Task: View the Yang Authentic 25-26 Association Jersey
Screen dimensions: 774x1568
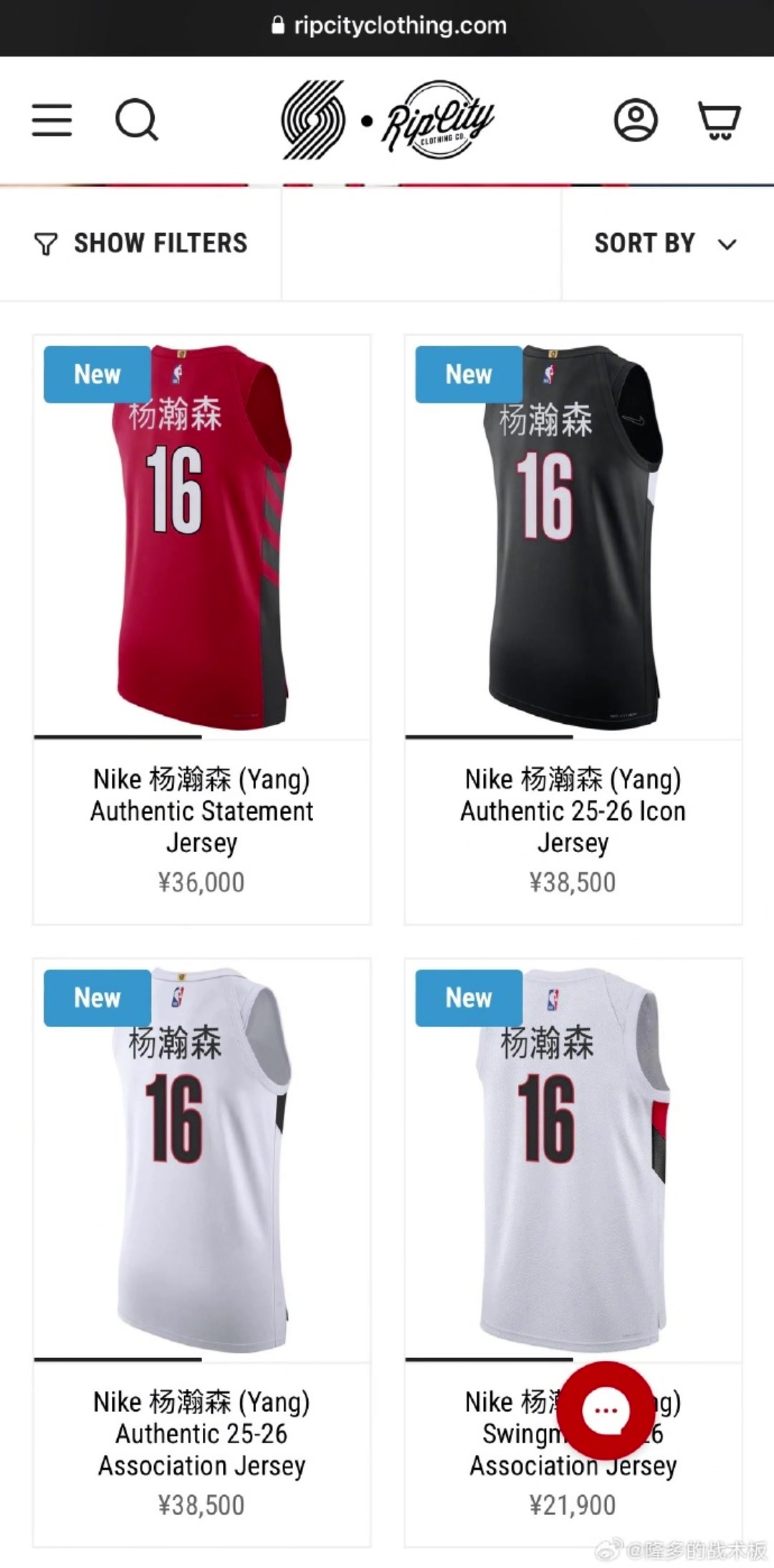Action: tap(201, 1434)
